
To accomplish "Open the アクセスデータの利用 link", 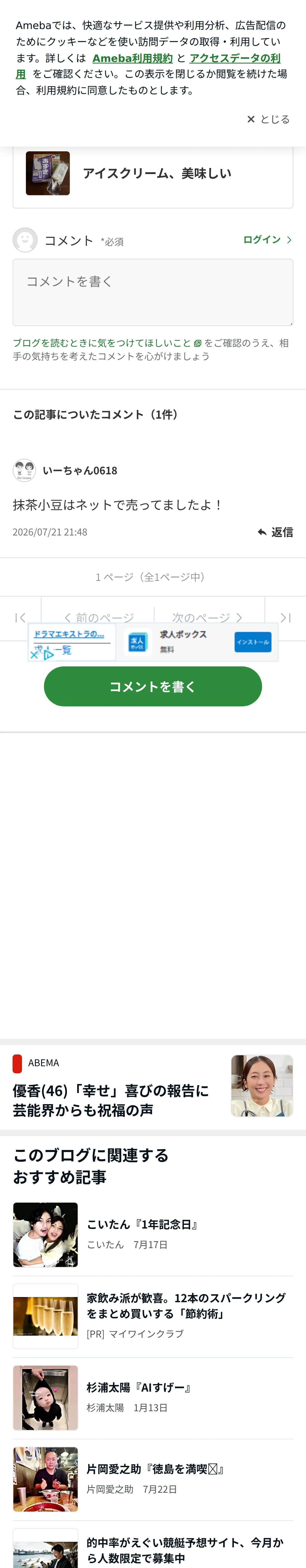I will tap(148, 66).
